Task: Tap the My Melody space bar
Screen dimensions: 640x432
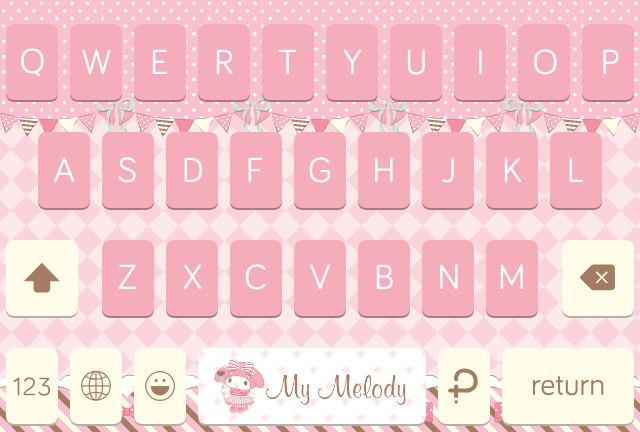Action: [312, 386]
